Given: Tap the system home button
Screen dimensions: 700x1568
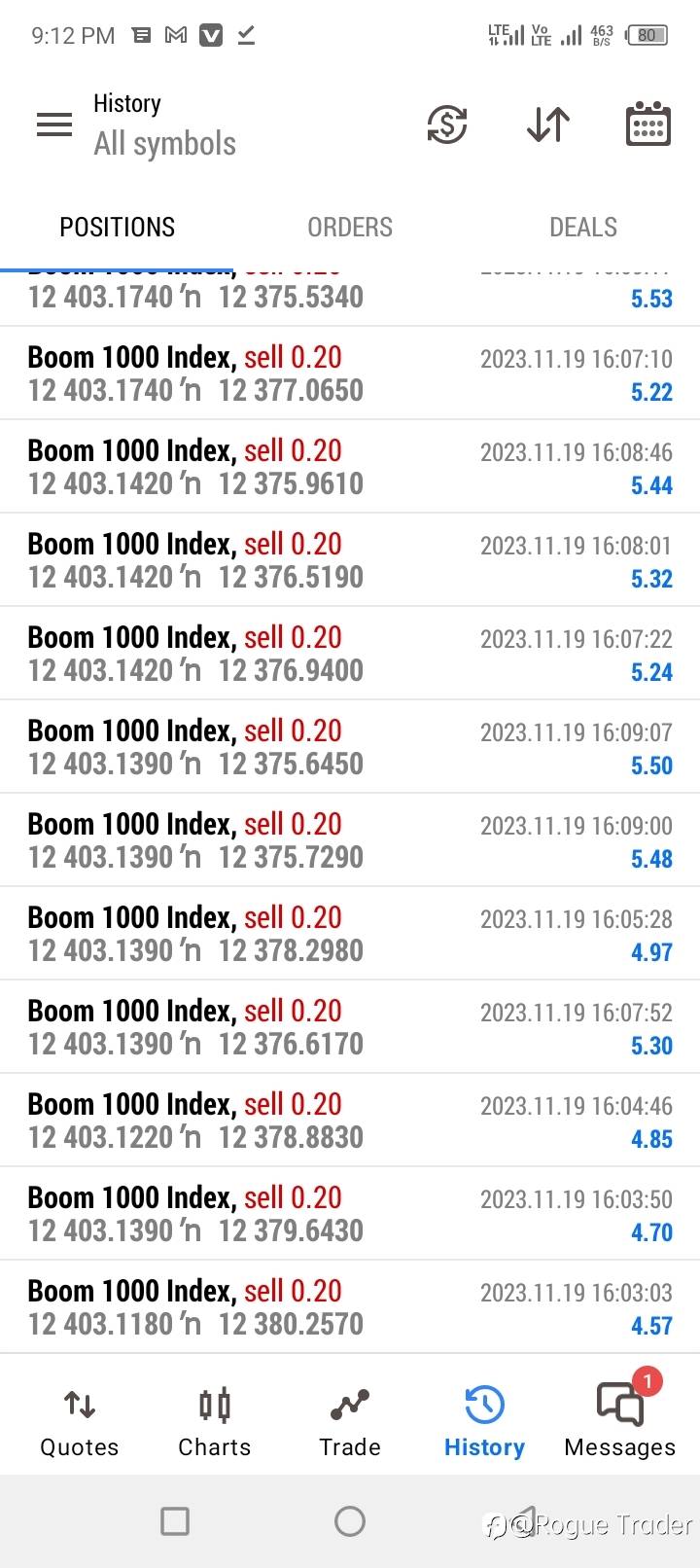Looking at the screenshot, I should click(x=350, y=1521).
